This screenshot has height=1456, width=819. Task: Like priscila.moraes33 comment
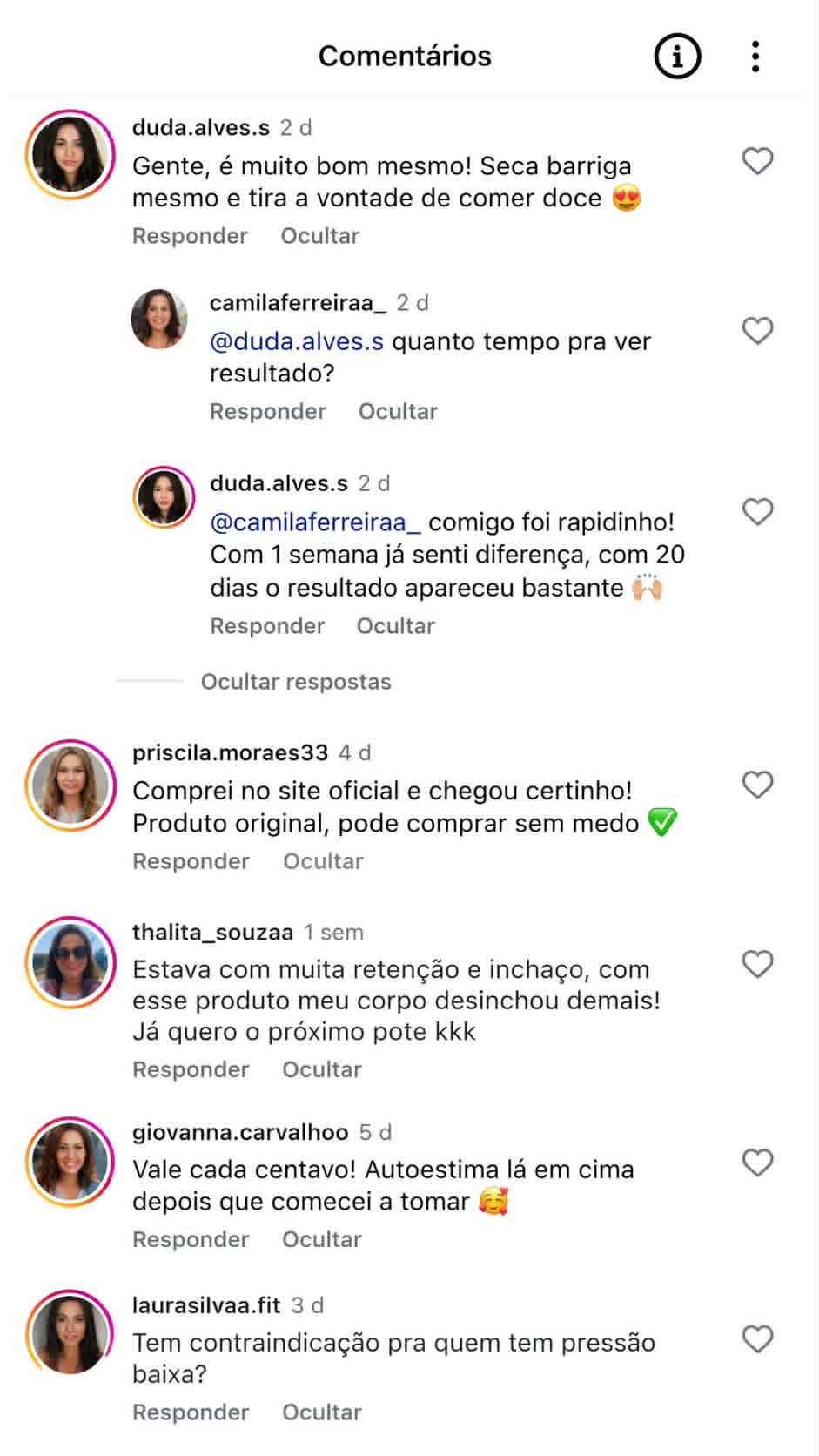point(757,785)
